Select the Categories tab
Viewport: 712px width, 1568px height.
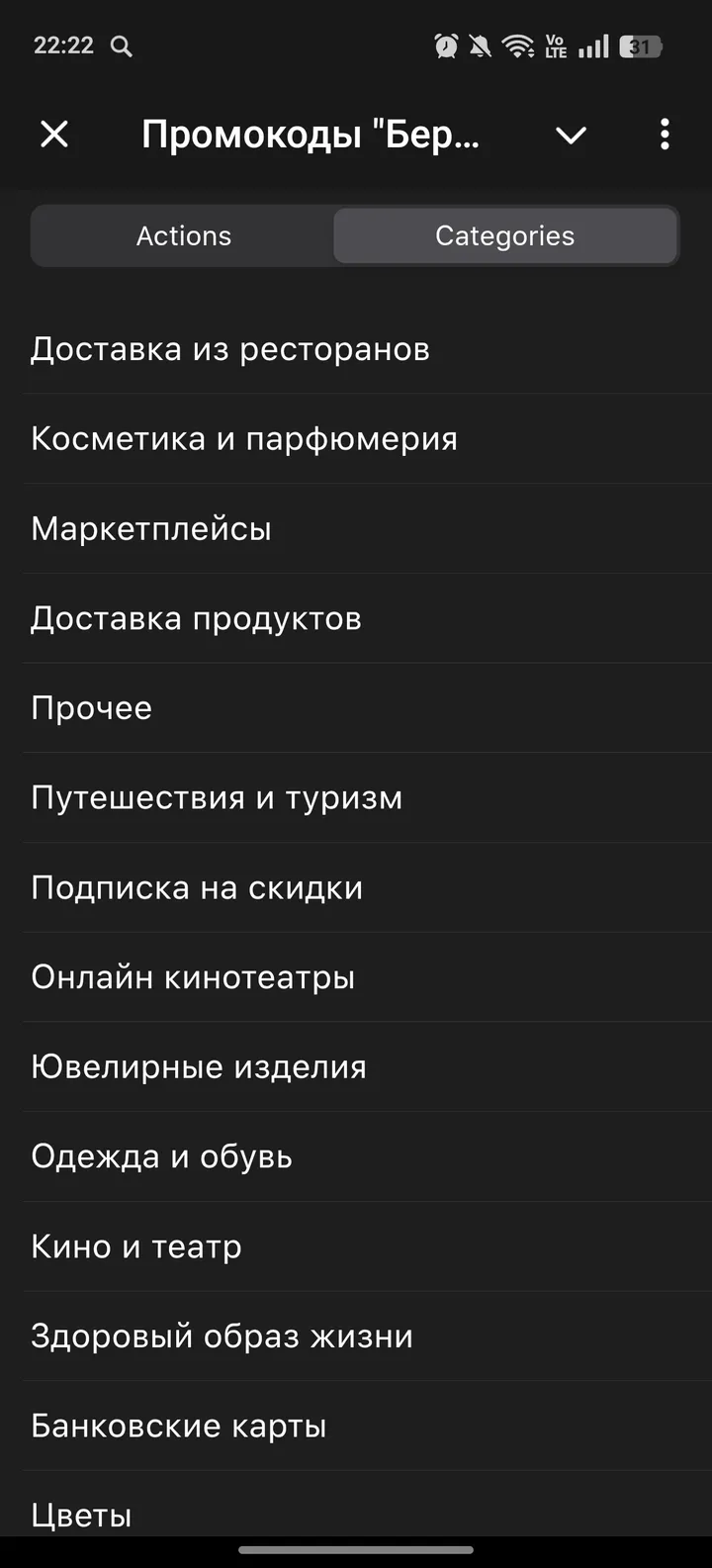[504, 235]
